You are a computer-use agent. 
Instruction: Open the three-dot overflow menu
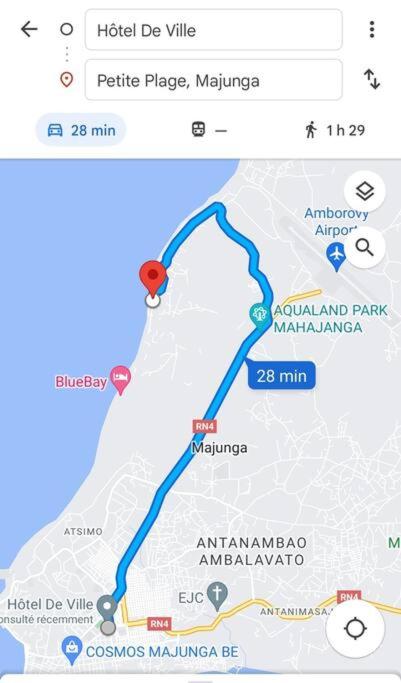371,30
